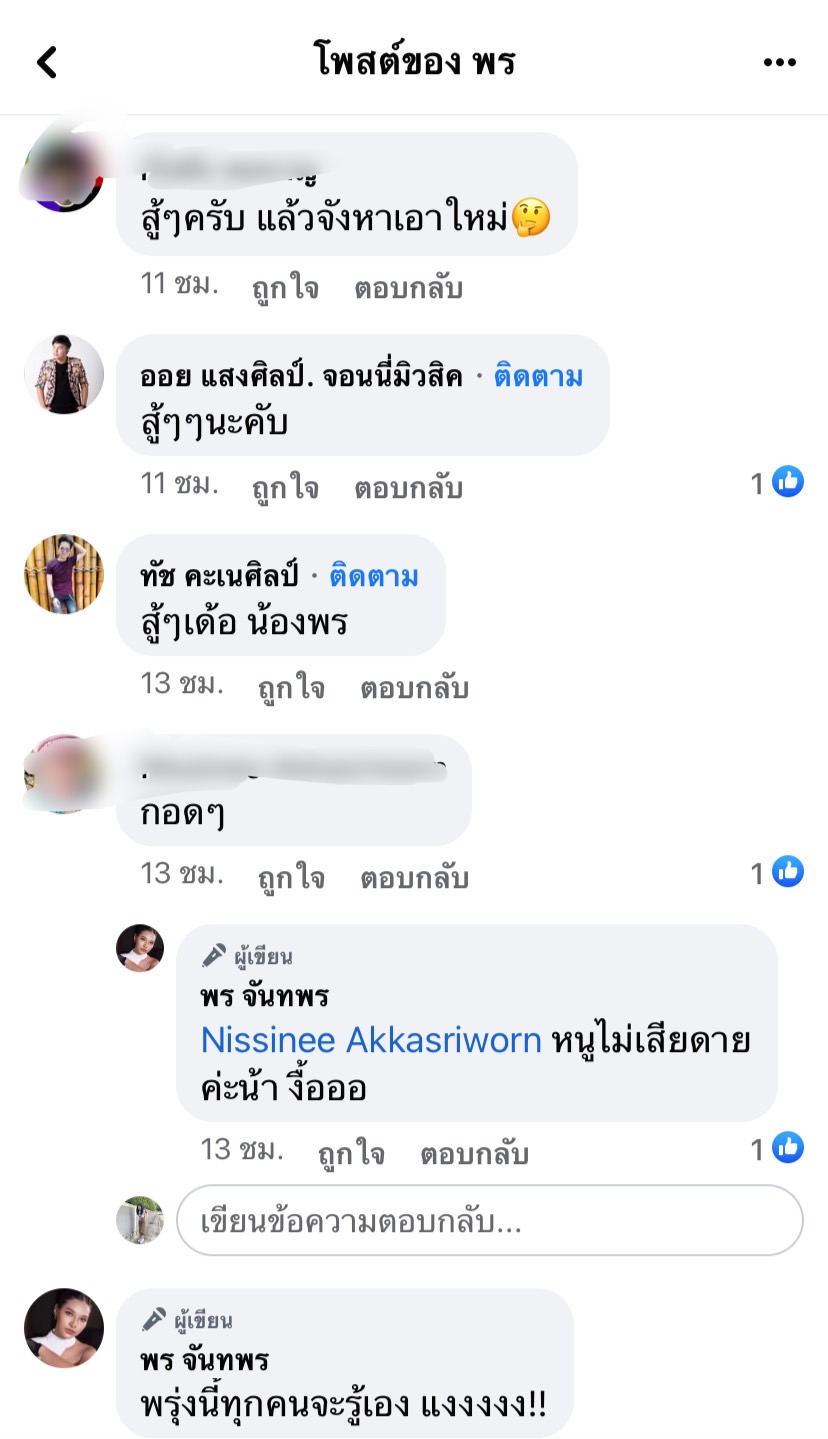Follow ทัช คะเนศิลป์
The width and height of the screenshot is (828, 1439).
coord(374,577)
